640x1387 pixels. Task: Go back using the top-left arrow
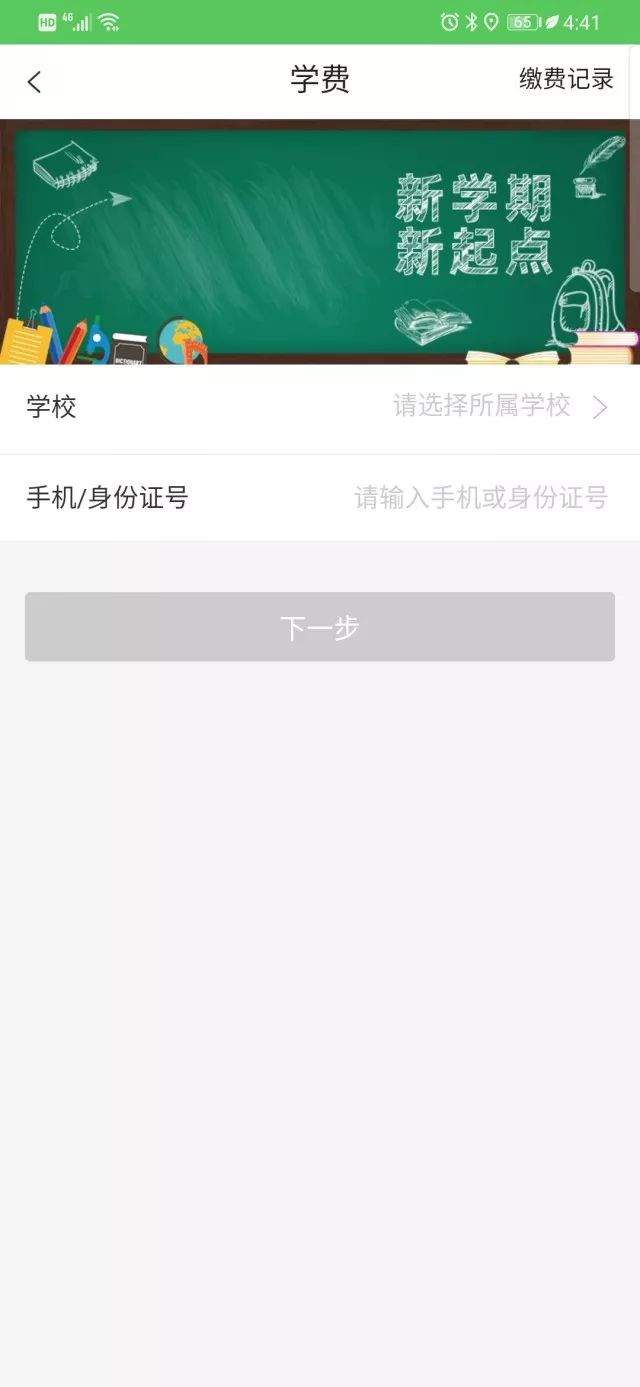click(x=34, y=82)
